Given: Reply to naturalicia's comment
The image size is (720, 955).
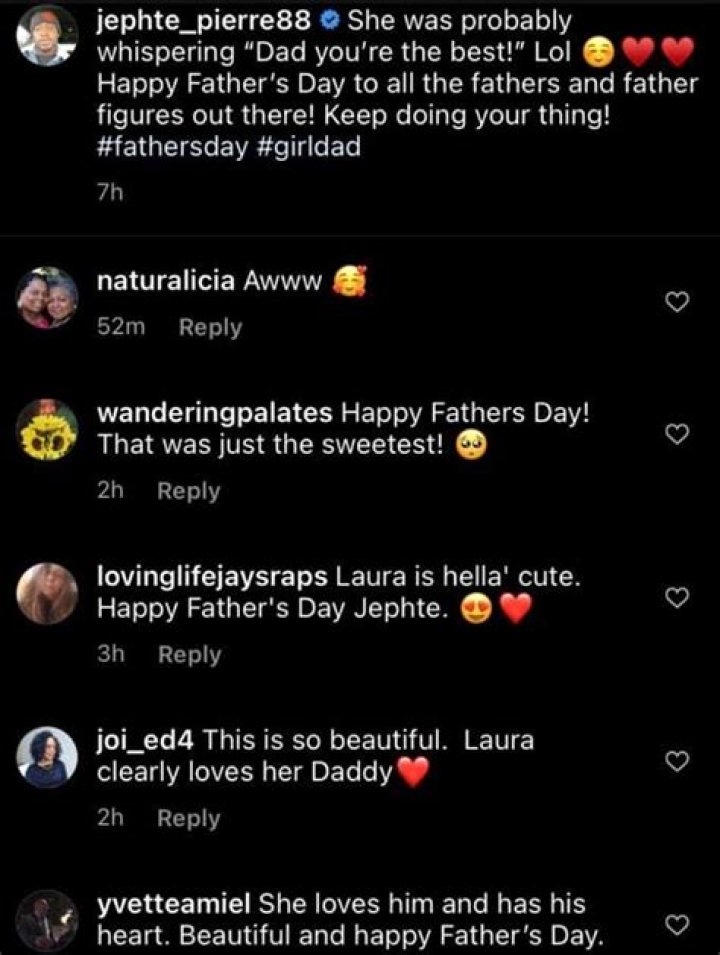Looking at the screenshot, I should point(210,328).
